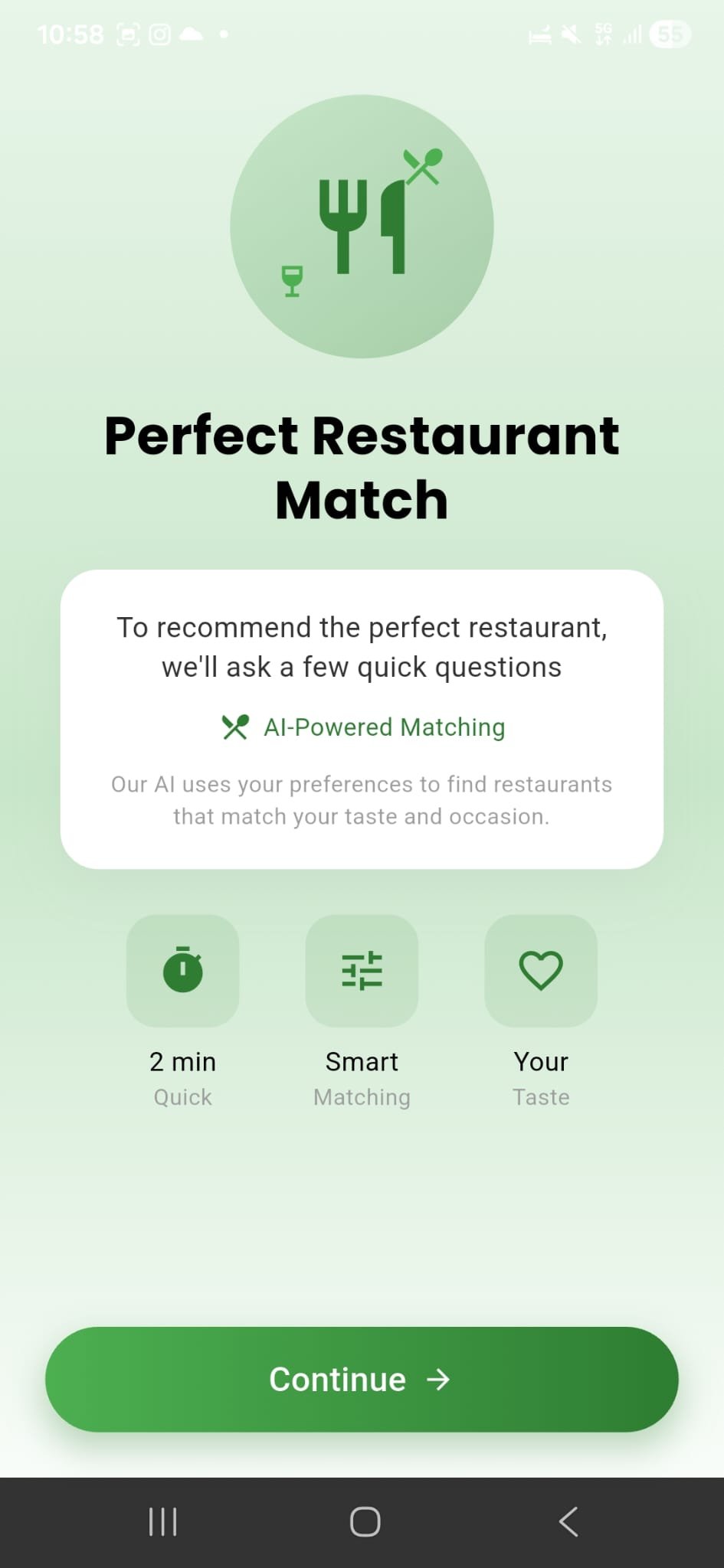Image resolution: width=724 pixels, height=1568 pixels.
Task: Tap the Continue button
Action: (x=362, y=1379)
